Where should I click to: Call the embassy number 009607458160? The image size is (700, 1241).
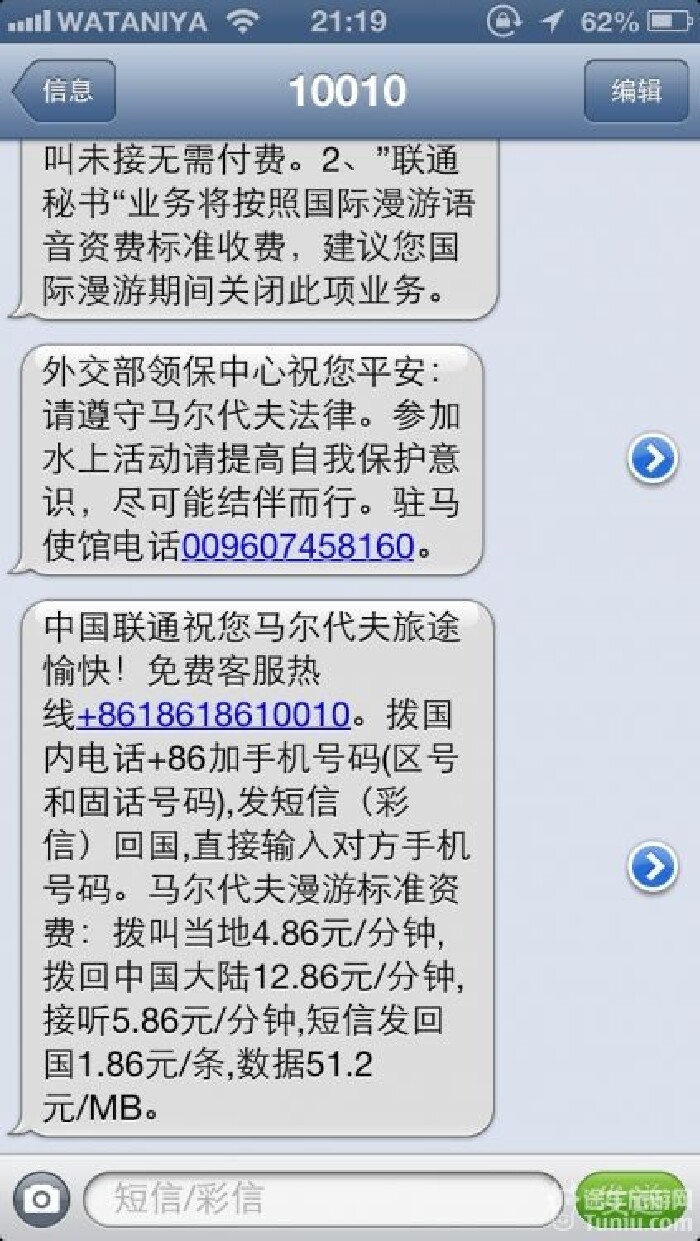297,547
